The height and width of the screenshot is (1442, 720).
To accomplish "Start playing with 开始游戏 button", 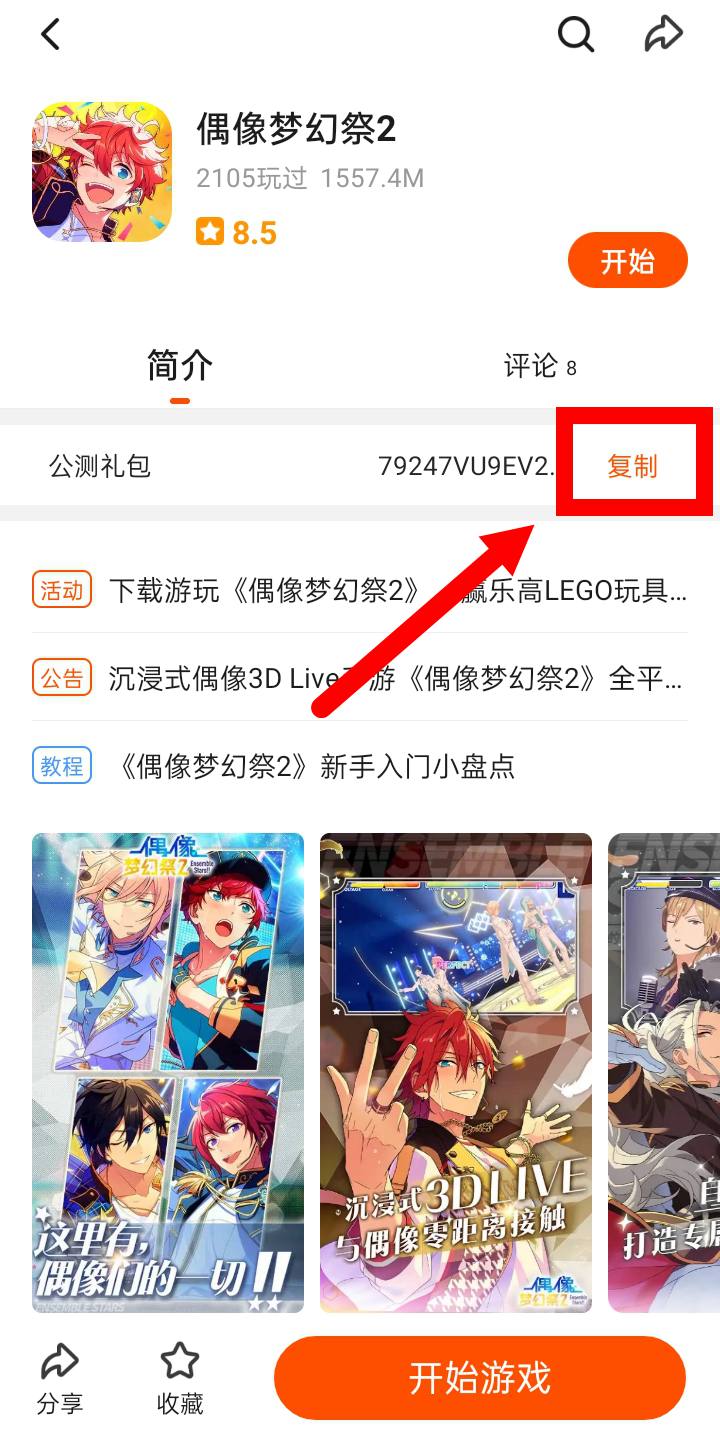I will pyautogui.click(x=480, y=1378).
